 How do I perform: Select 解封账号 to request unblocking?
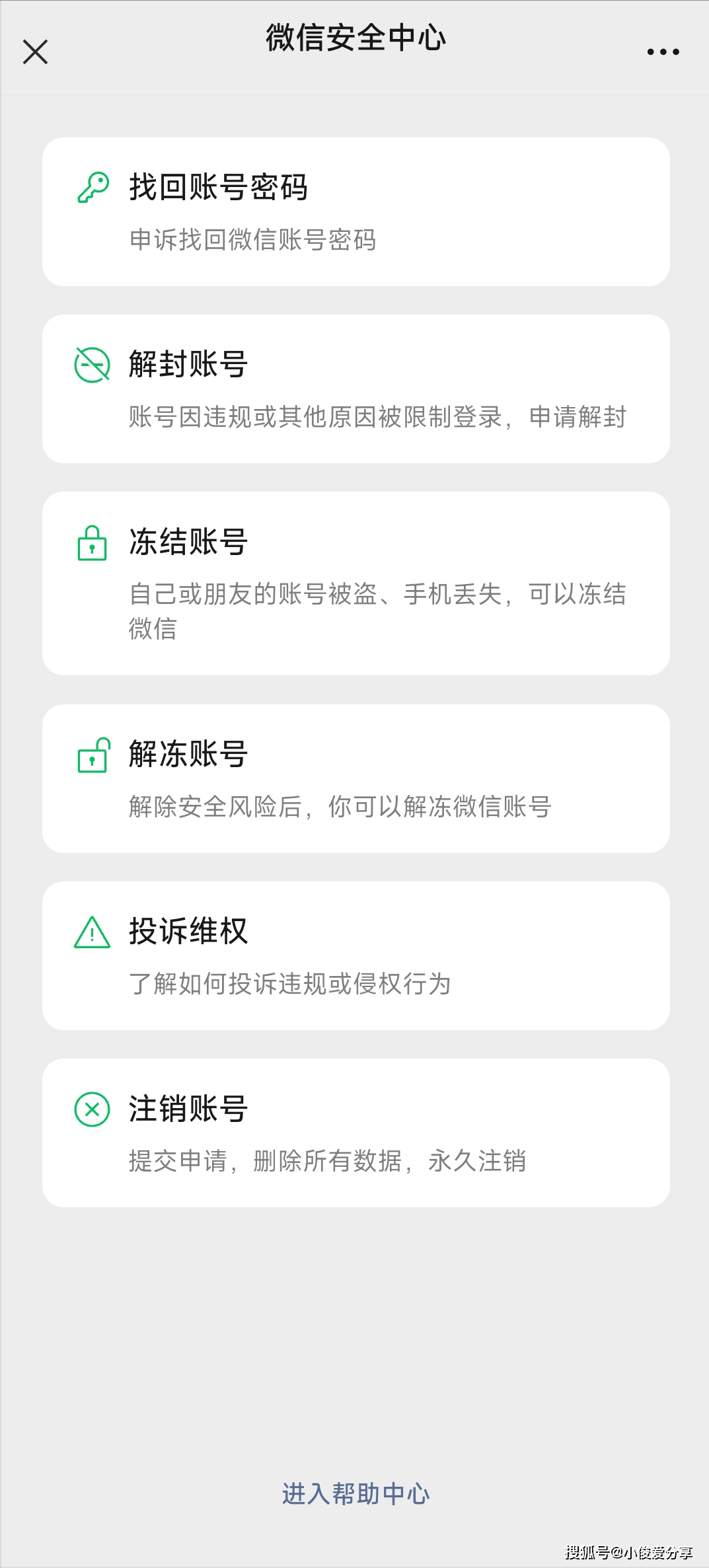point(354,387)
